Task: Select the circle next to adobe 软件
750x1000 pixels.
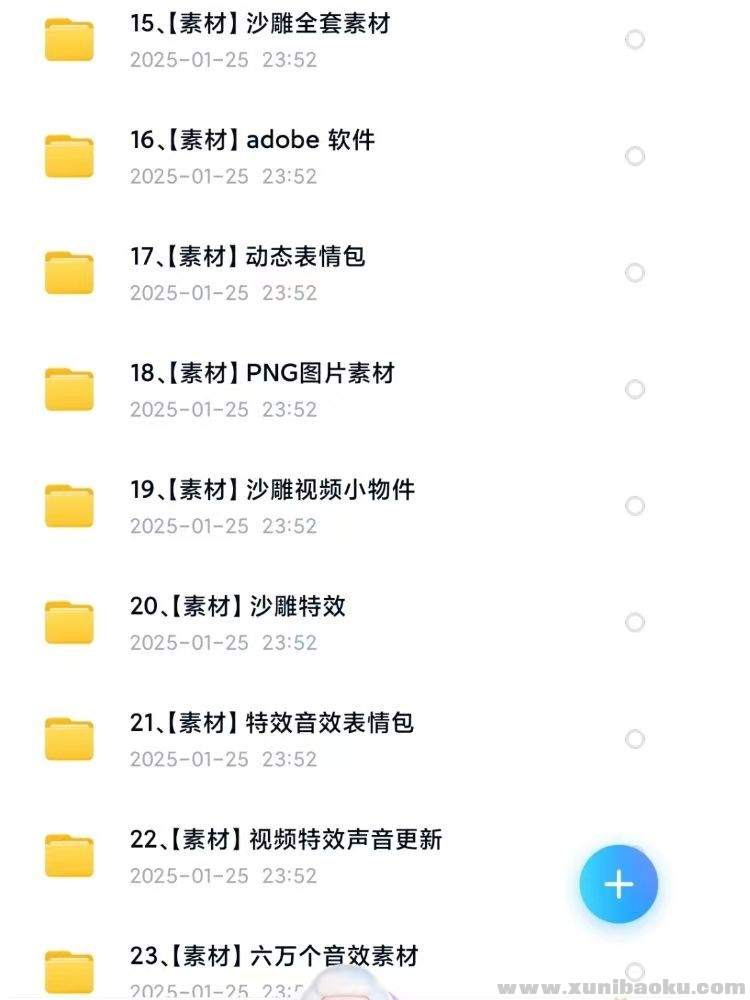Action: [x=635, y=156]
